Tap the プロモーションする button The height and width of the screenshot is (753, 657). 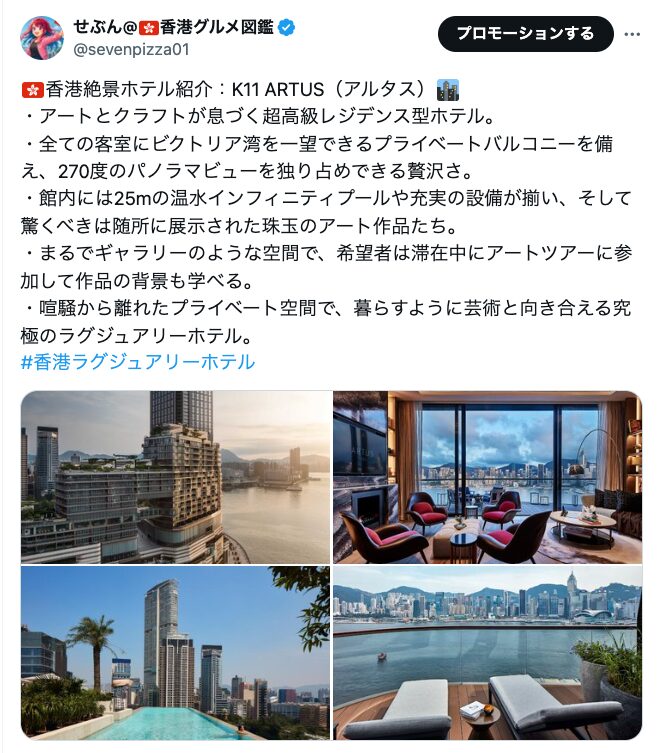pyautogui.click(x=525, y=33)
